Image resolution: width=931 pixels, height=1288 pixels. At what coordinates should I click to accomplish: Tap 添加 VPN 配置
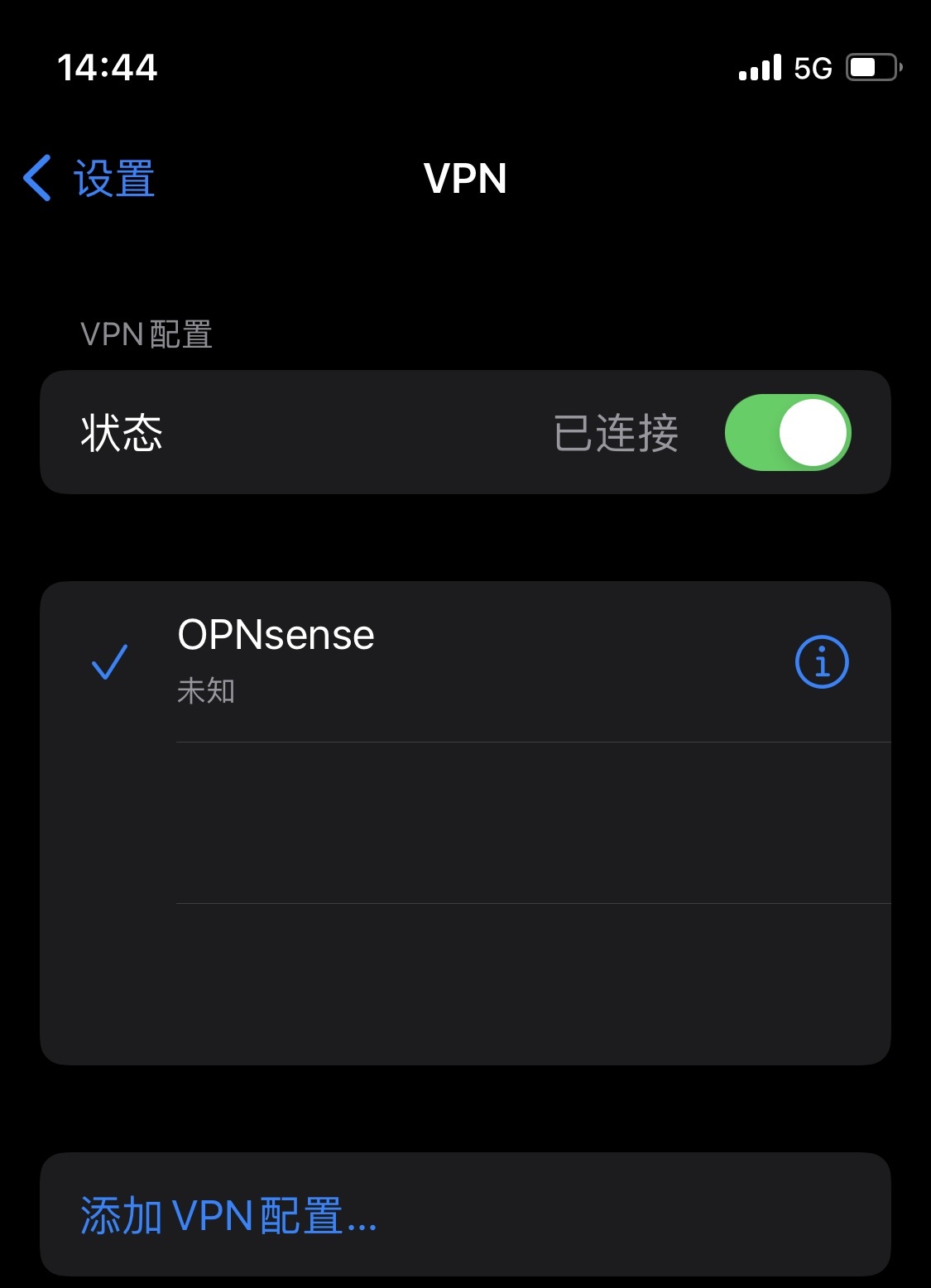(x=229, y=1215)
